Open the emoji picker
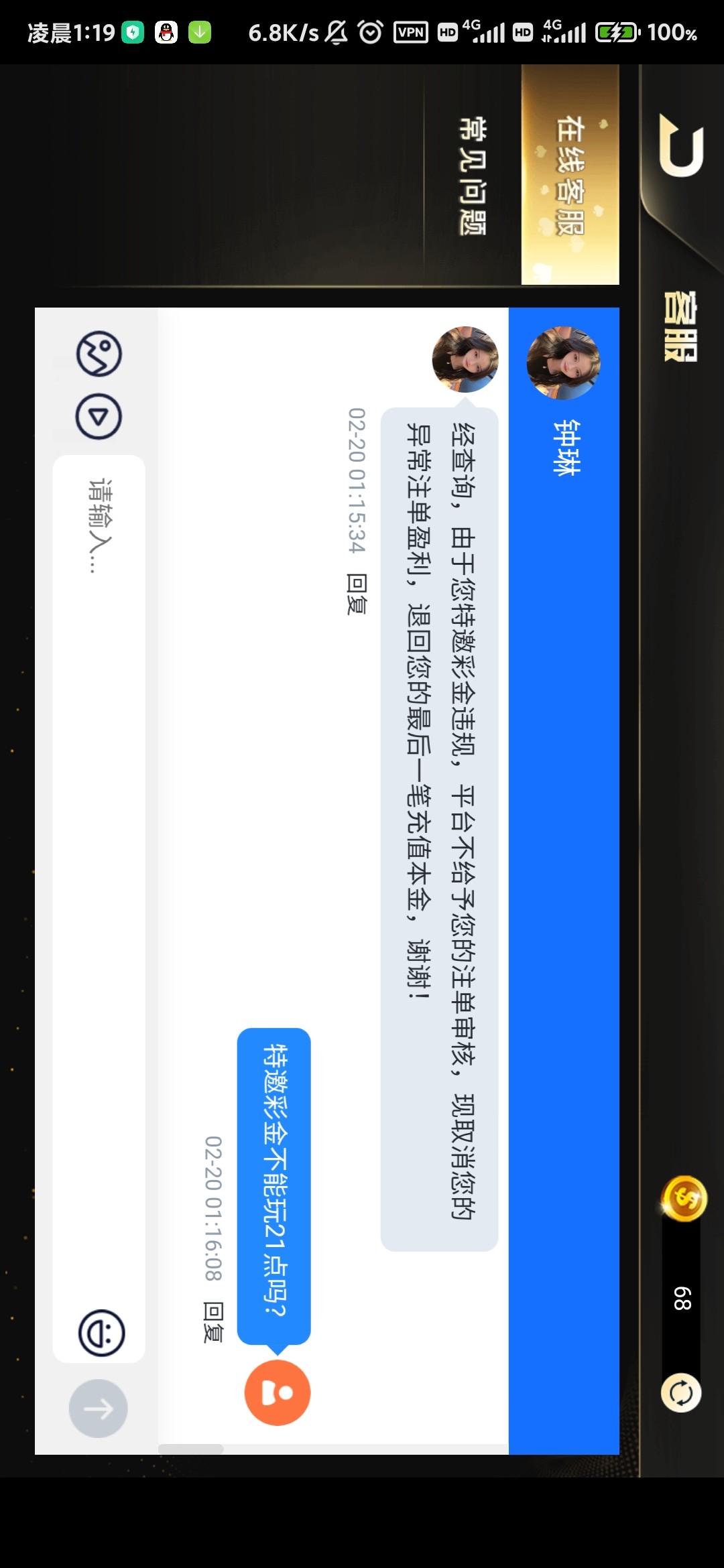 pyautogui.click(x=101, y=1333)
